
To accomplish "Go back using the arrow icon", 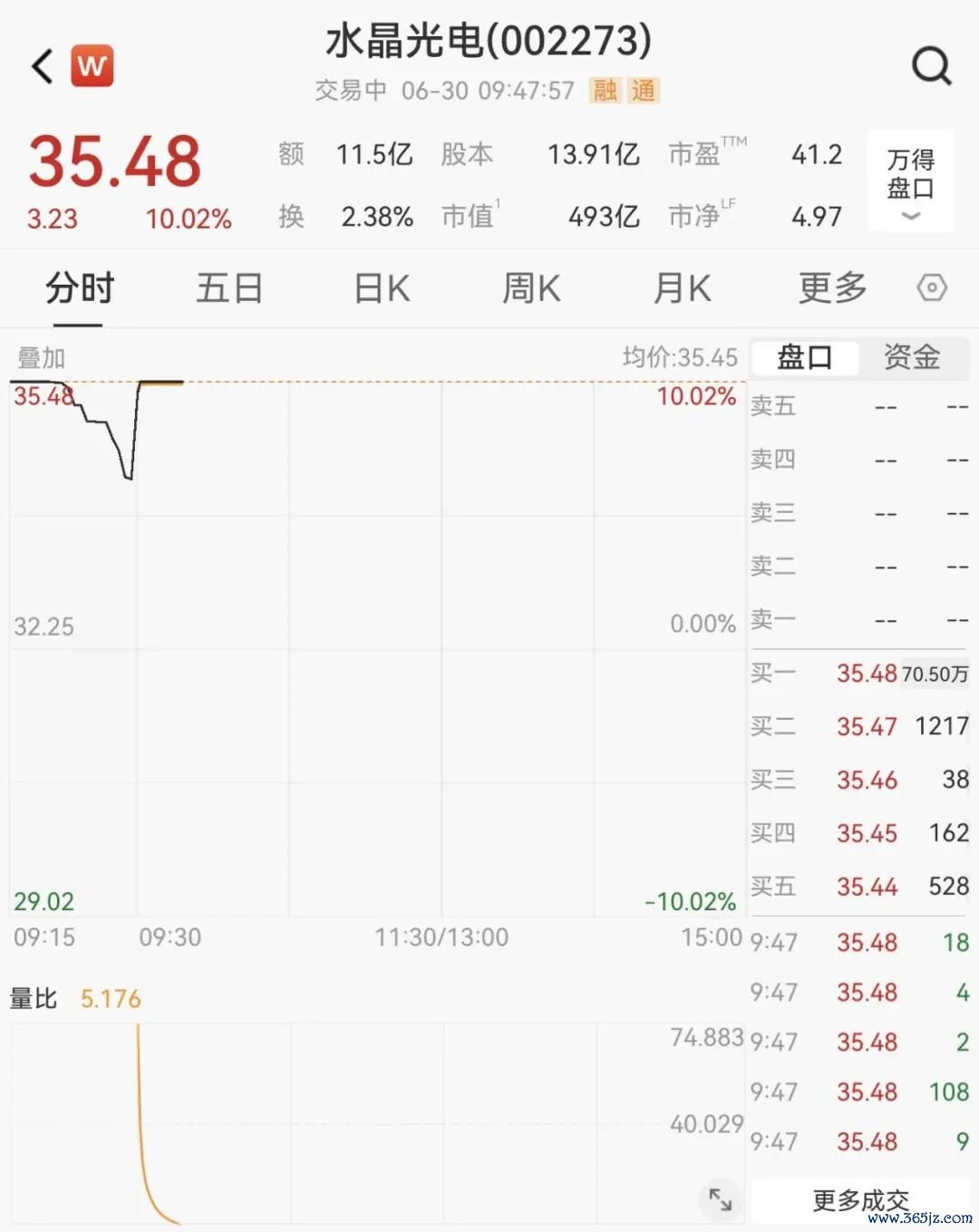I will click(x=43, y=67).
